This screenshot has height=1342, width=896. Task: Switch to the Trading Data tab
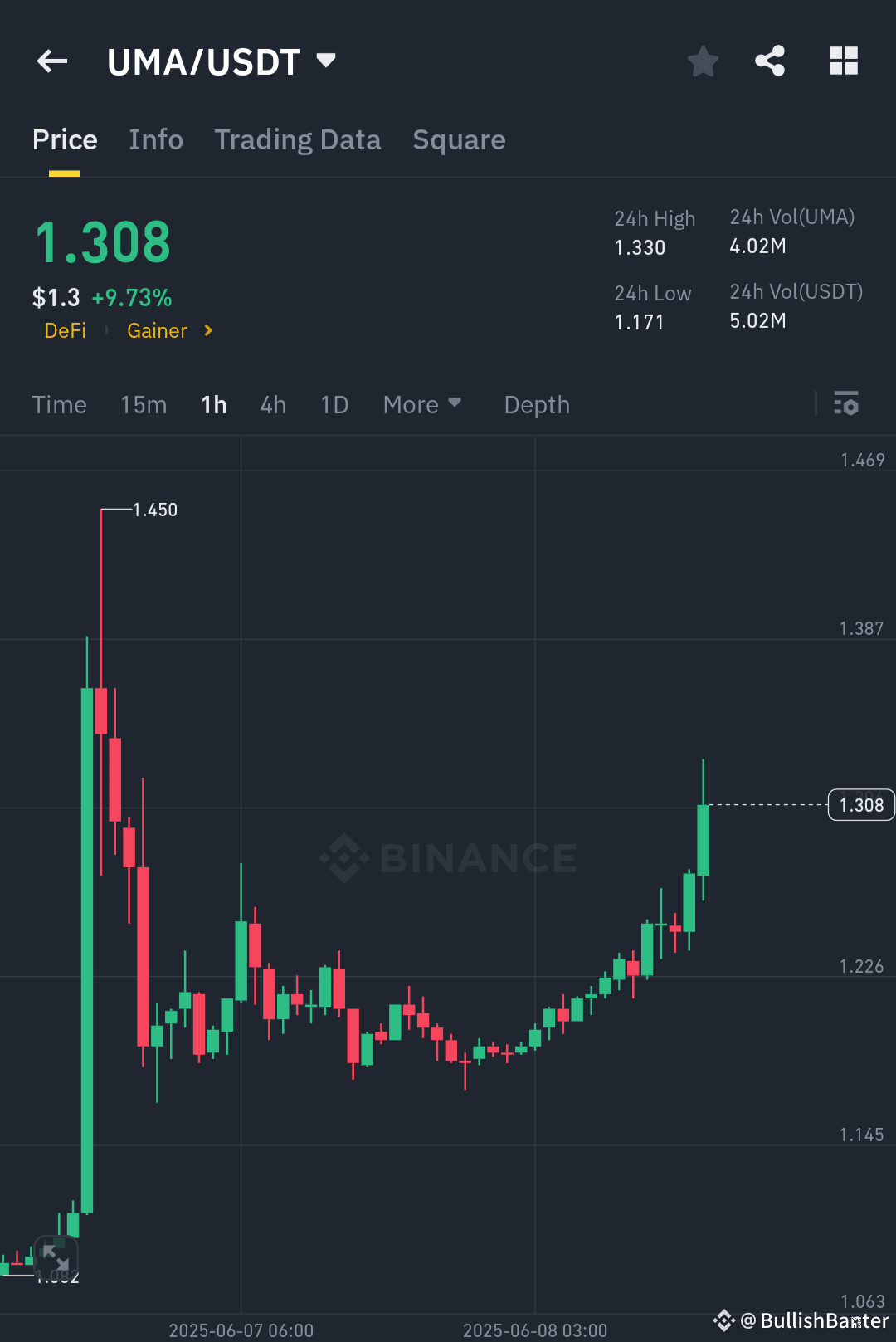[x=297, y=139]
